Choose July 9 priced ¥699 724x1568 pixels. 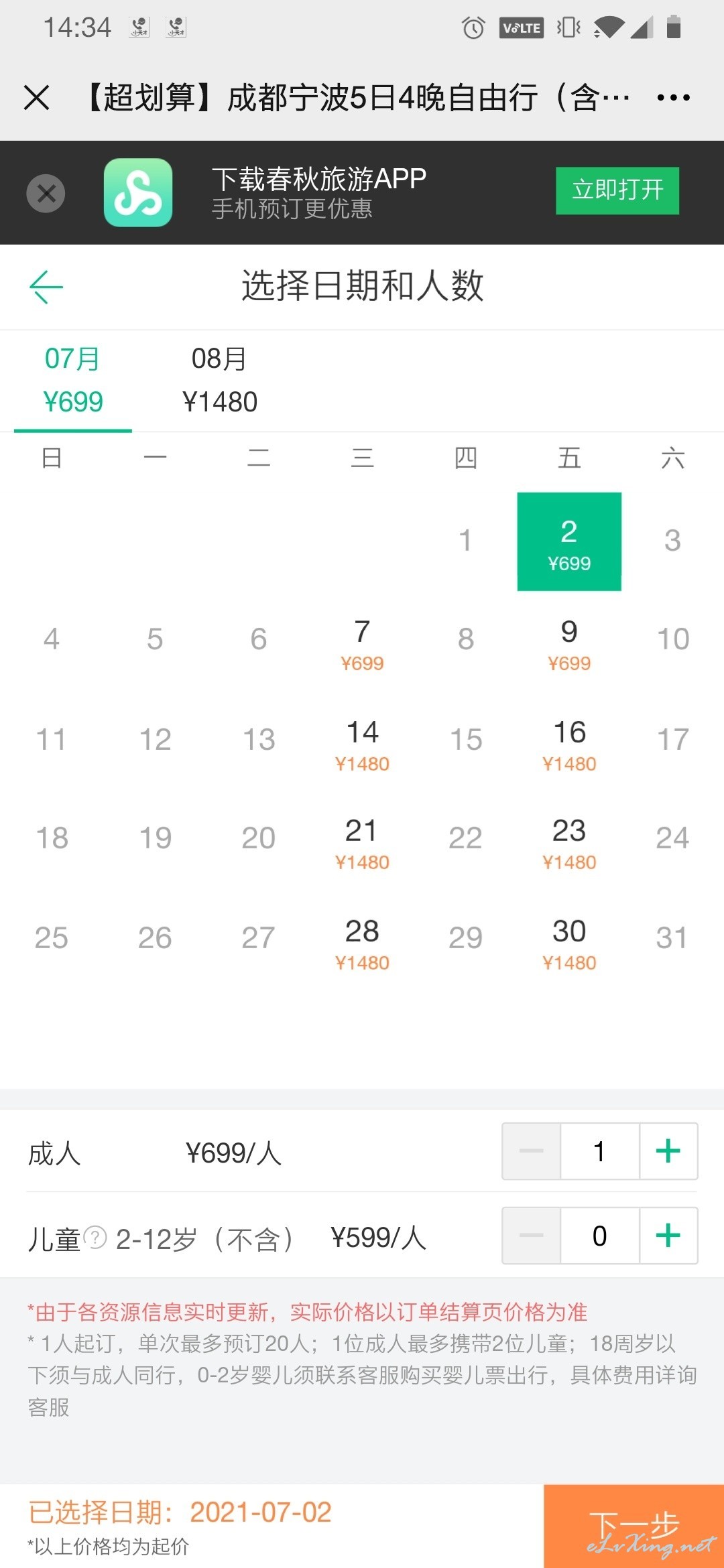pyautogui.click(x=569, y=645)
